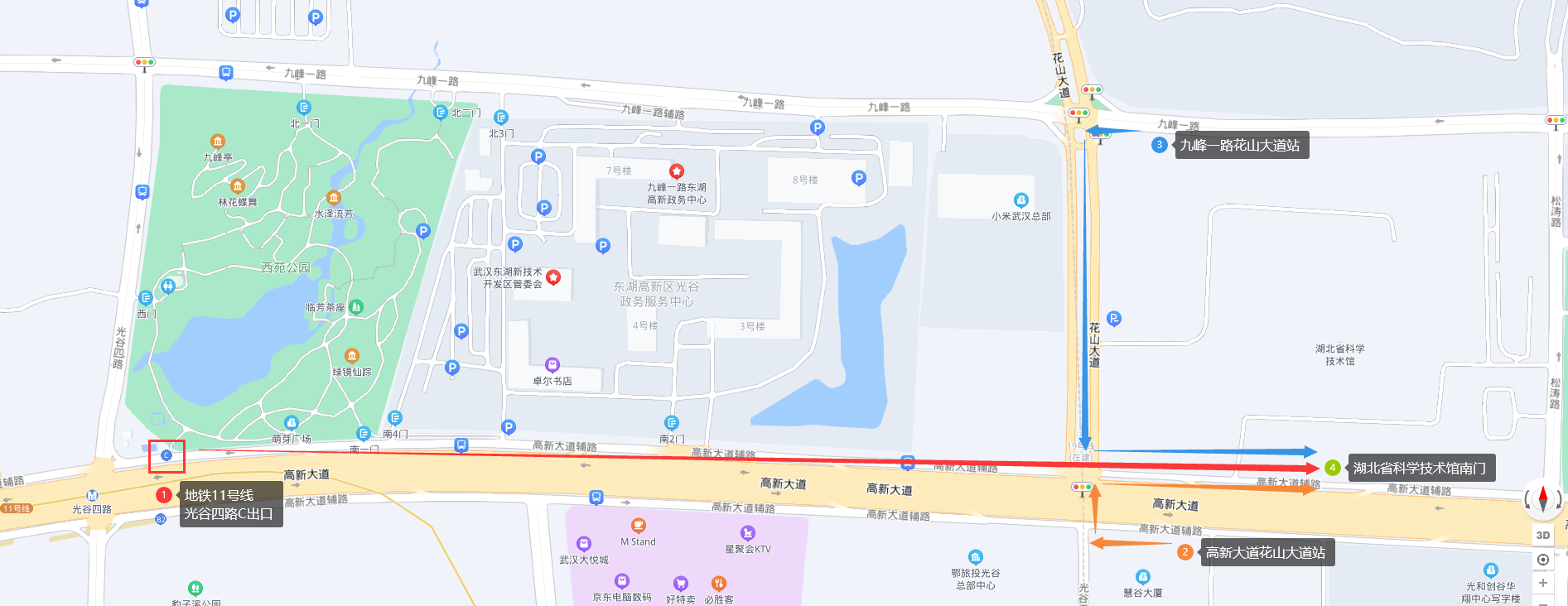The width and height of the screenshot is (1568, 606).
Task: Open the 星聚会KTV marker
Action: 748,533
